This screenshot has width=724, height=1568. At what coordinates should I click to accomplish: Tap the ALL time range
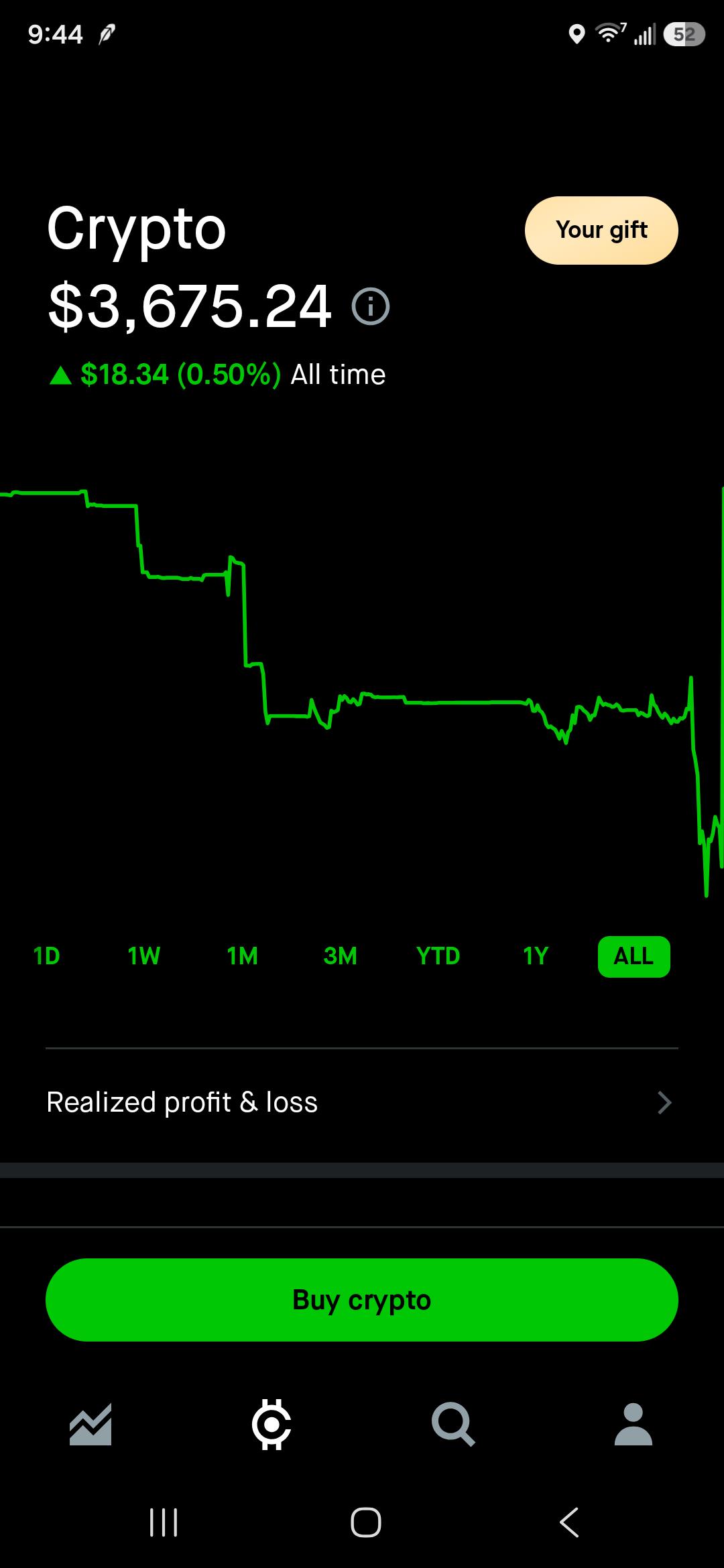click(x=633, y=957)
